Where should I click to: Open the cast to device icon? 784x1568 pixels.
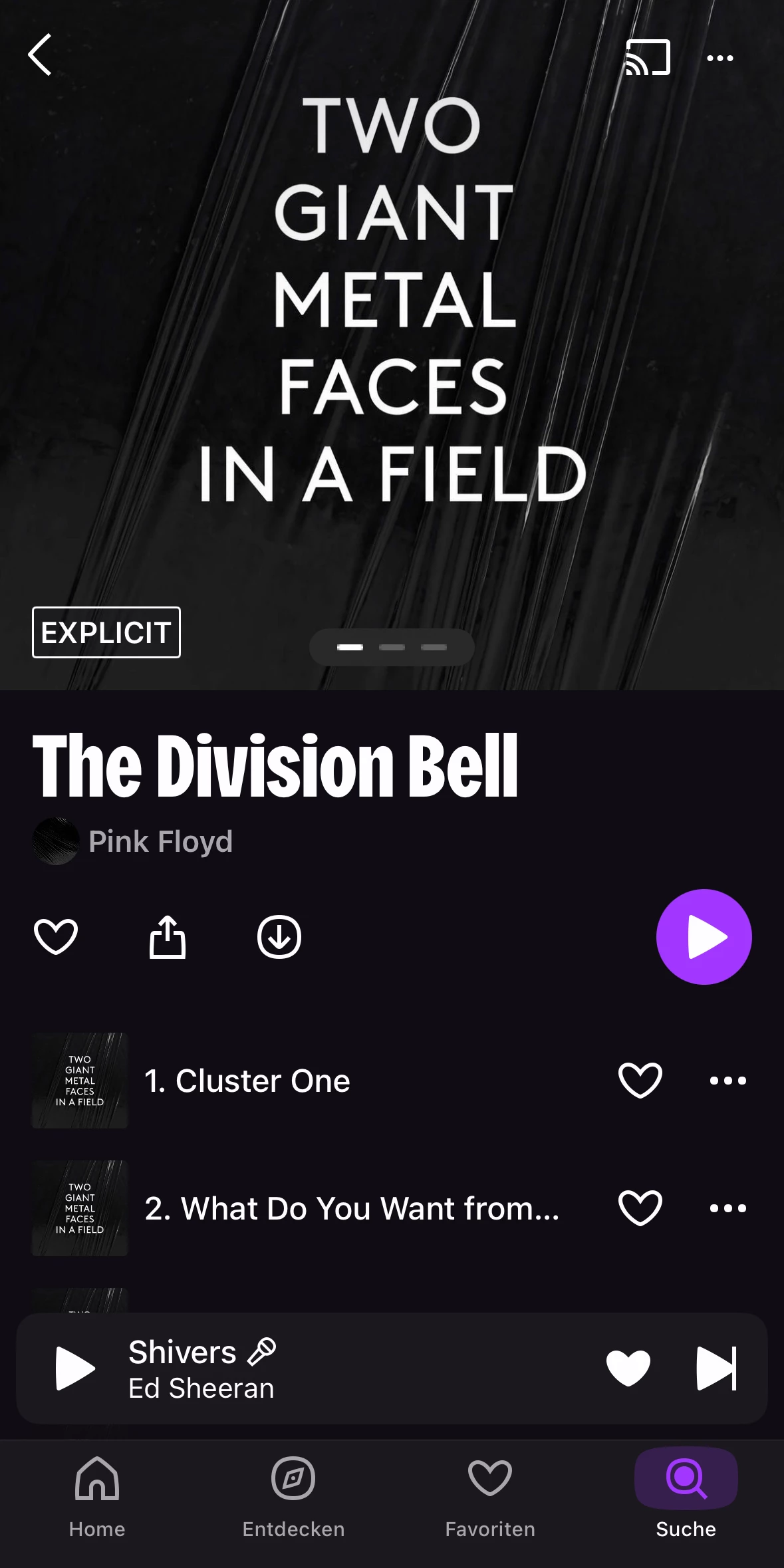tap(648, 58)
